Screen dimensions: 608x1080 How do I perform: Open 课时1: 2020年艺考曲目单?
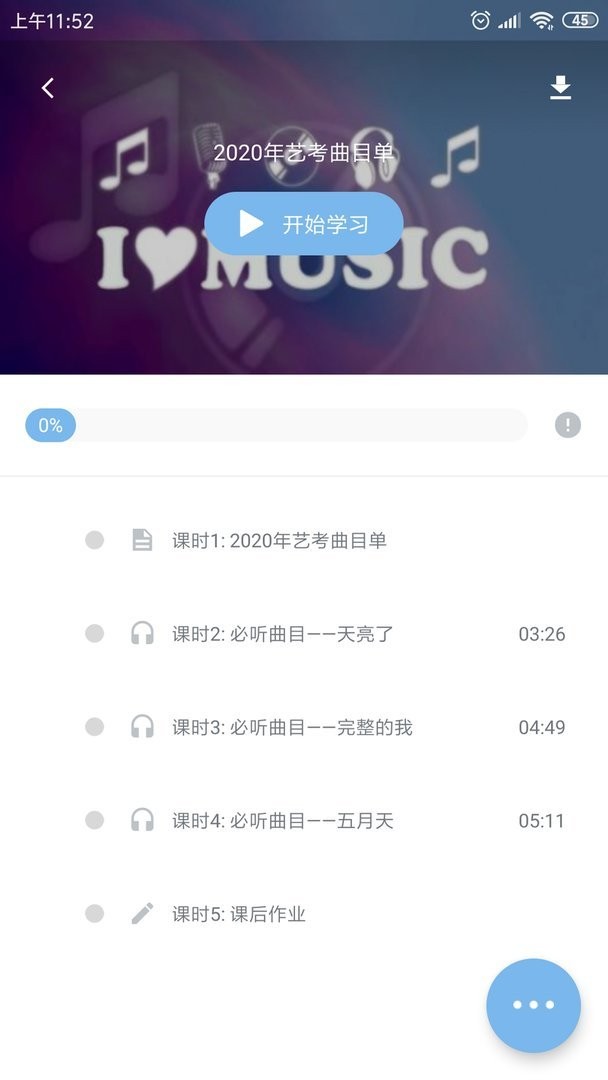click(279, 541)
